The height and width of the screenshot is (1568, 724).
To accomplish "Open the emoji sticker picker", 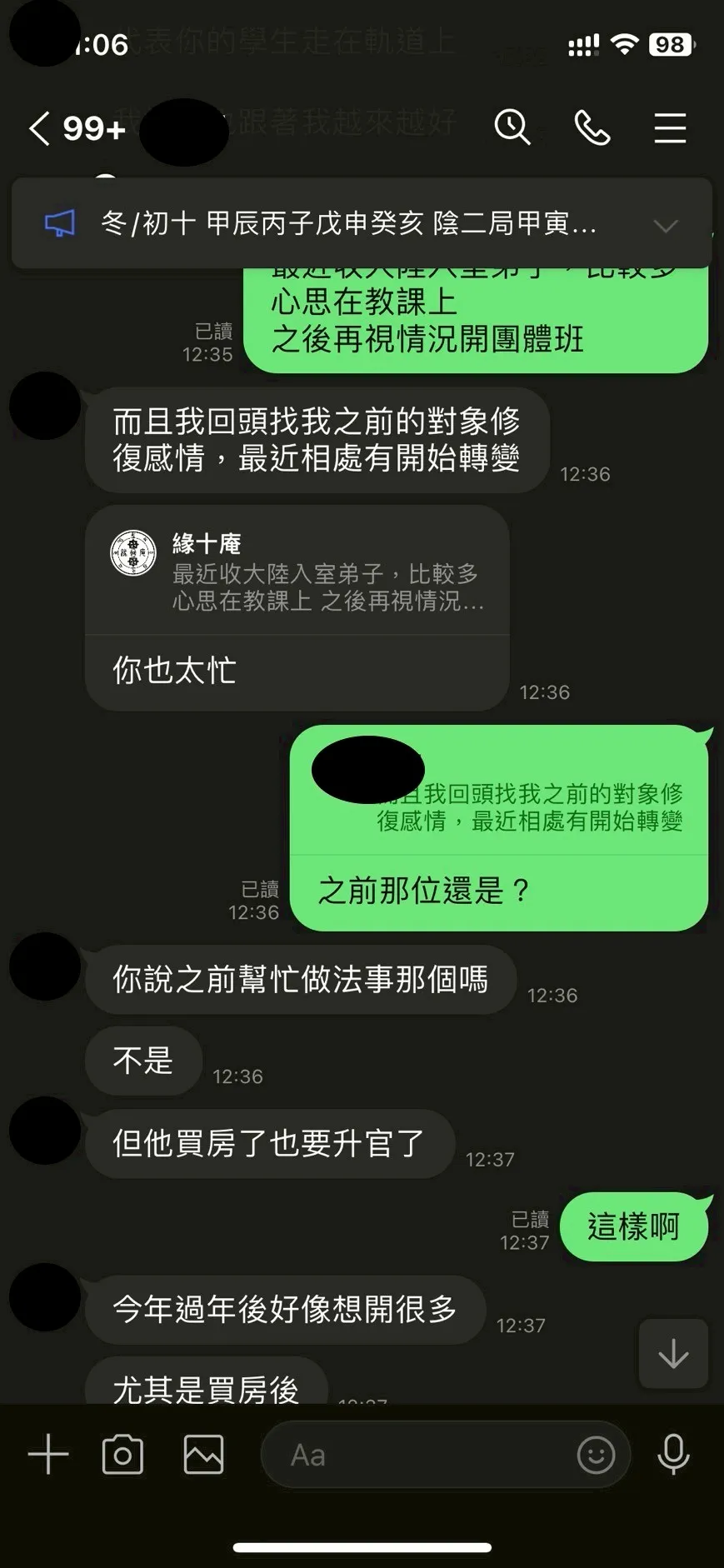I will [x=596, y=1455].
